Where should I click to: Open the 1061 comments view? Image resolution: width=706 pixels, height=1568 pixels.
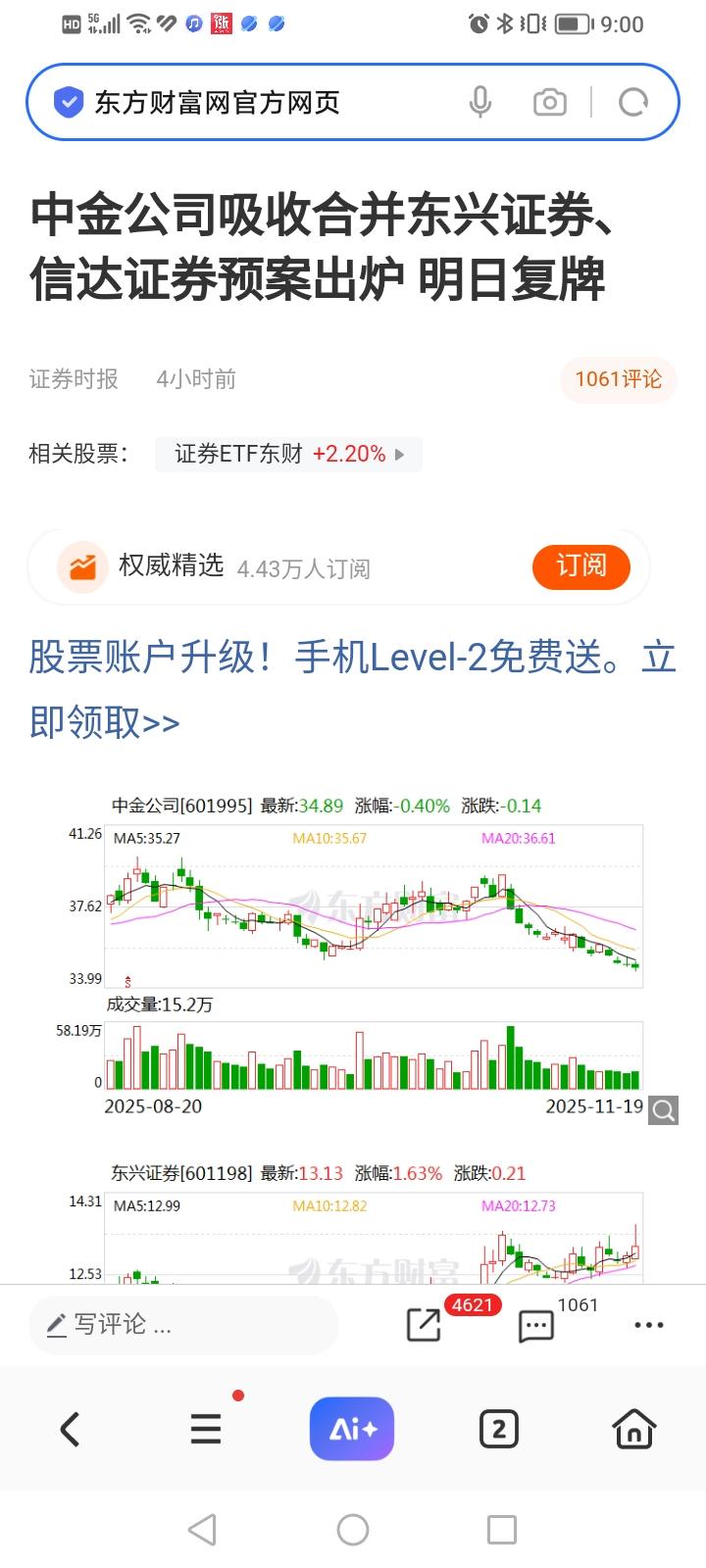[535, 1325]
